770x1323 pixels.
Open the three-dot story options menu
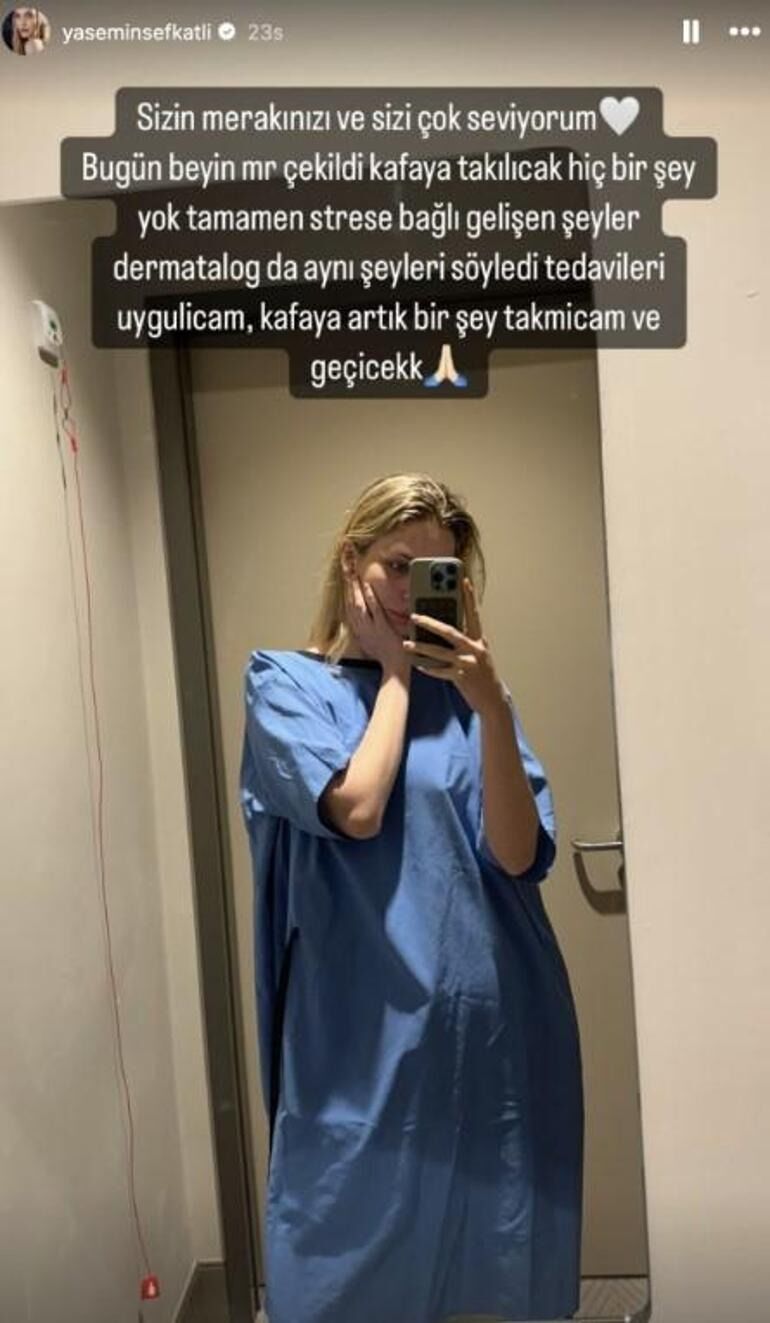(744, 32)
